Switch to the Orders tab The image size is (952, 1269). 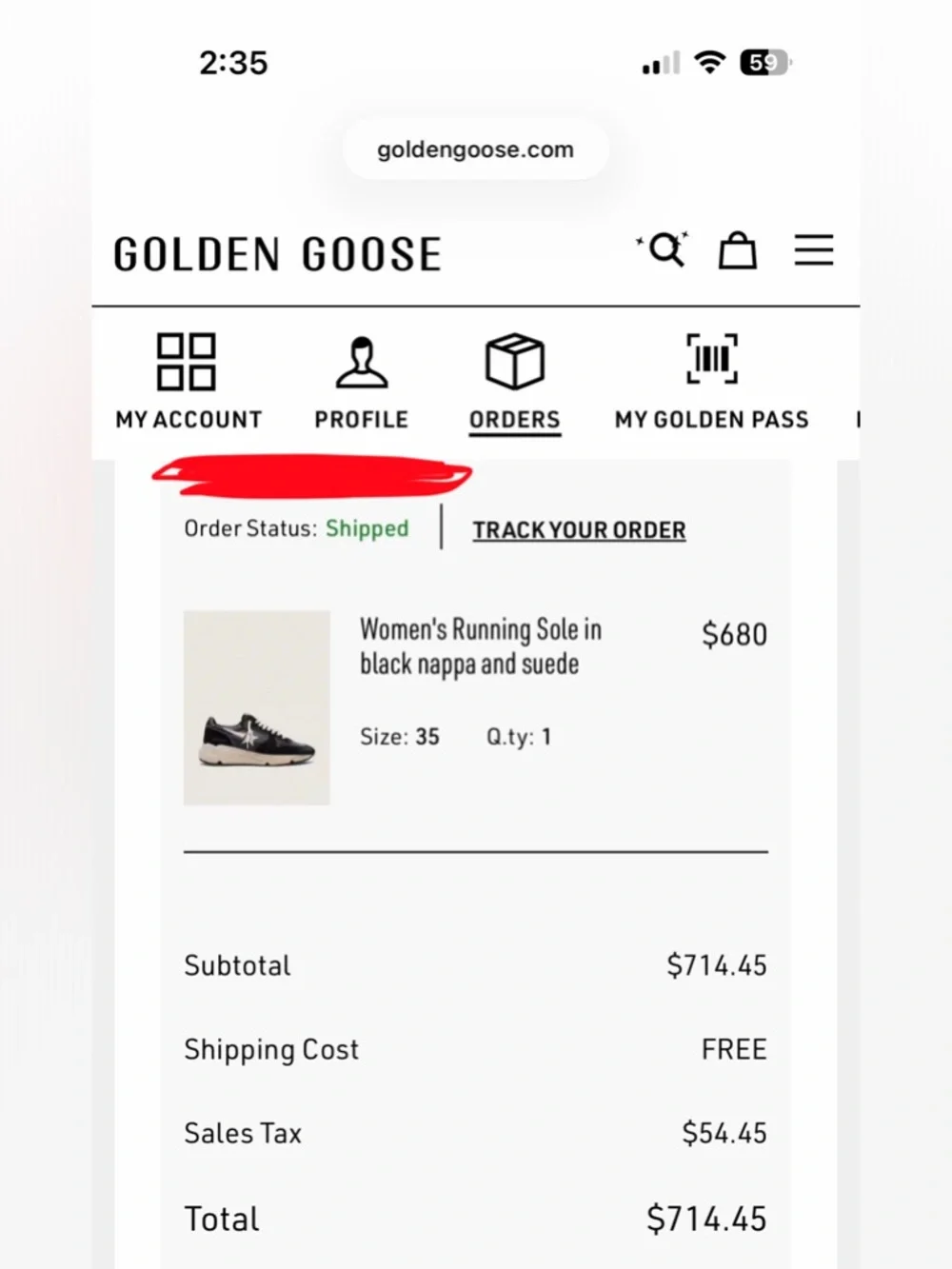pos(514,420)
